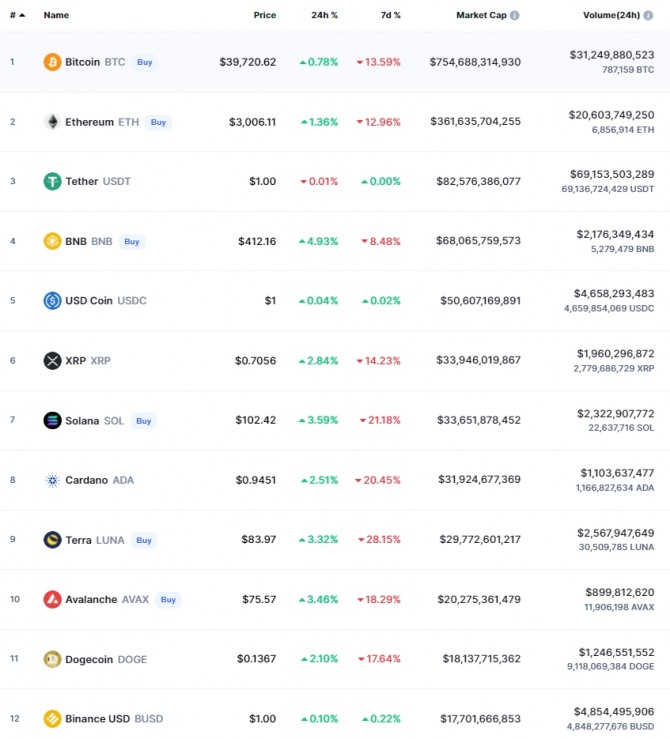Hit Buy beside BNB
Screen dimensions: 670x739
[x=132, y=241]
